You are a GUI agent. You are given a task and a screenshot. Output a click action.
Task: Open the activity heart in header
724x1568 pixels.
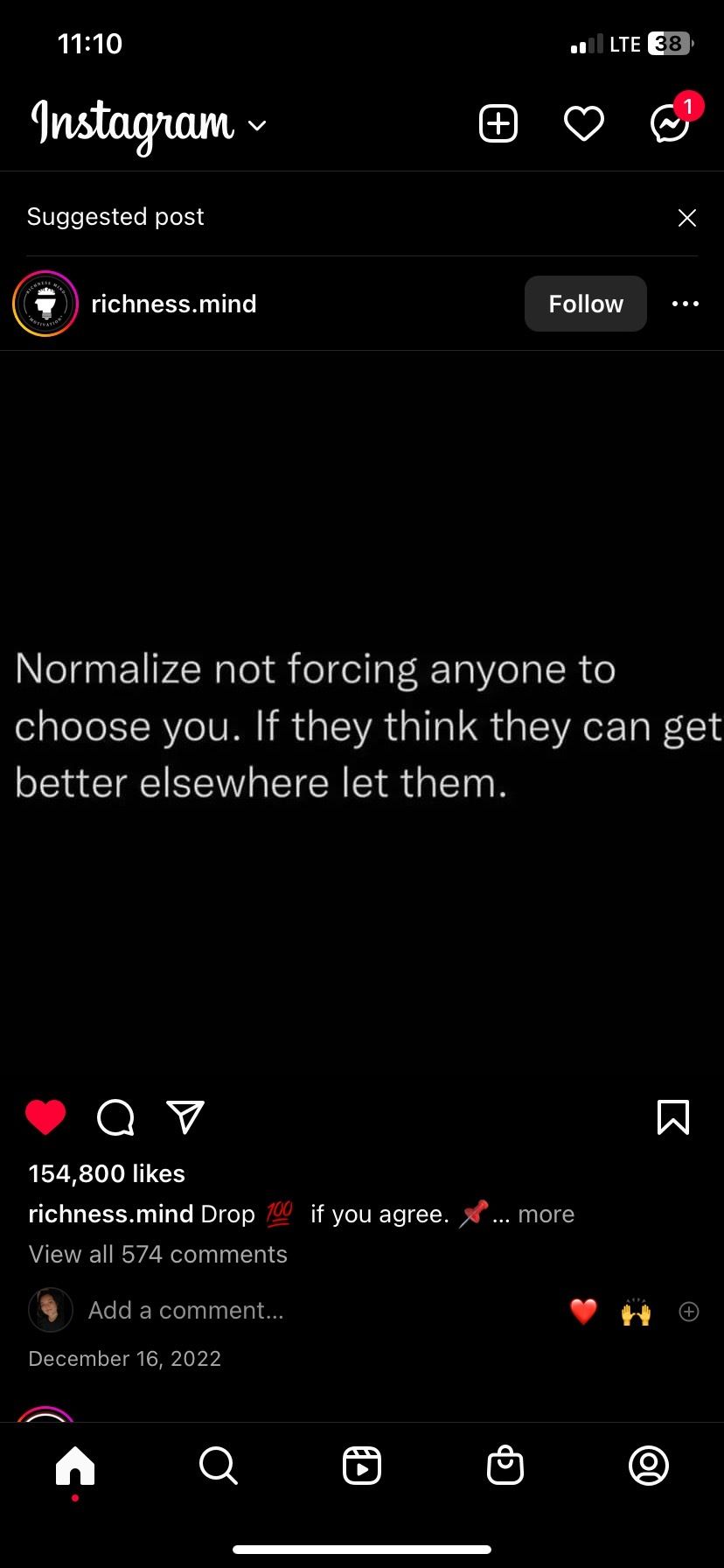point(584,123)
